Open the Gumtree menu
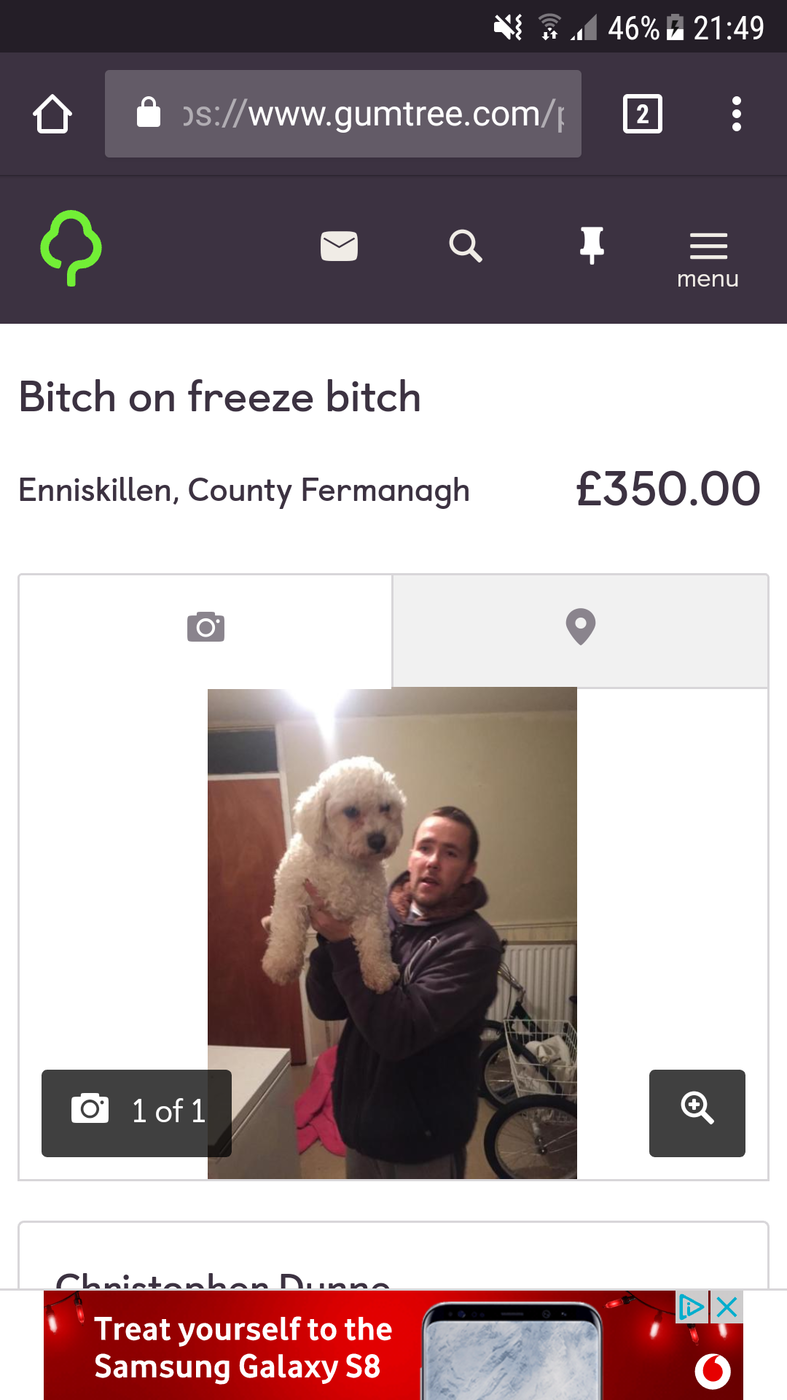Viewport: 787px width, 1400px height. 708,259
